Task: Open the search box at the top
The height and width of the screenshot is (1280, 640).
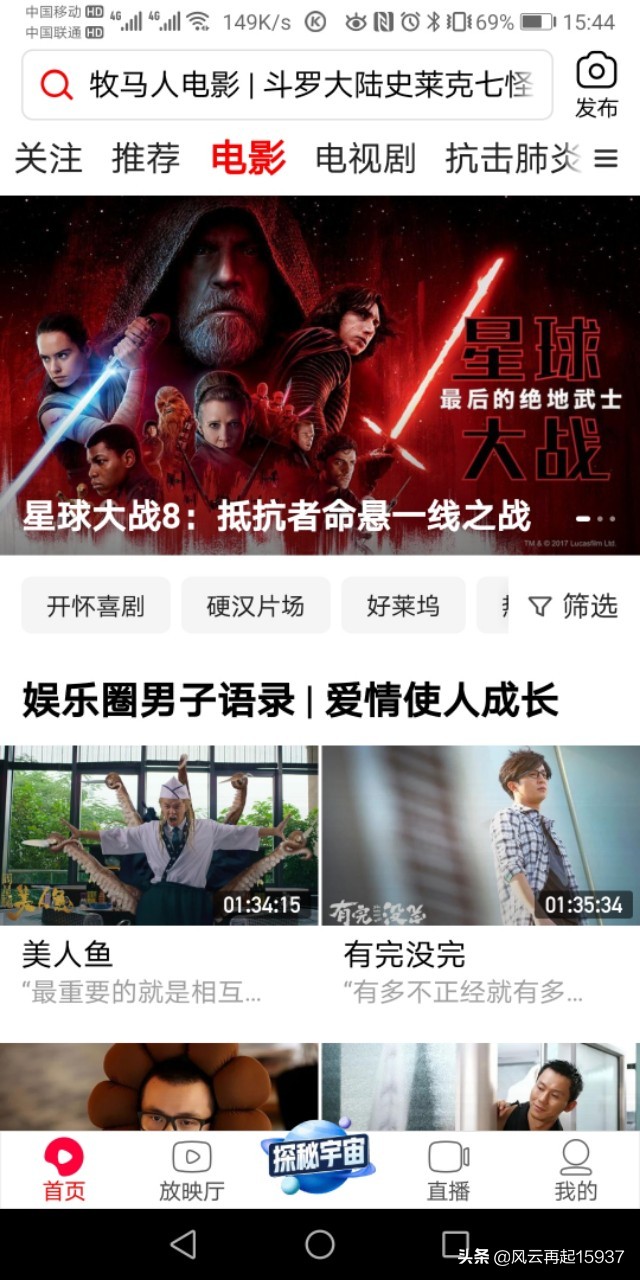Action: pyautogui.click(x=287, y=85)
